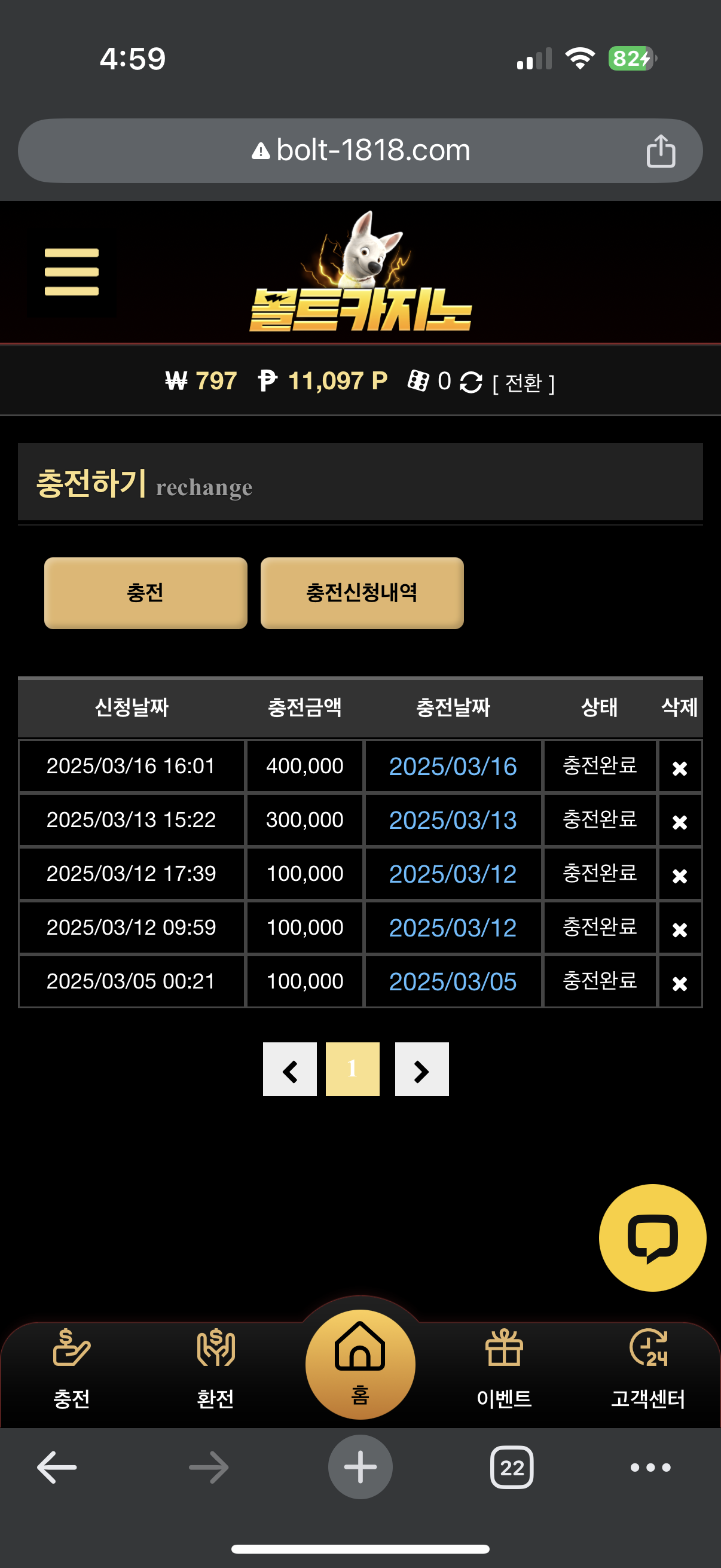
Task: Delete the 2025/03/13 15:22 record
Action: 680,822
